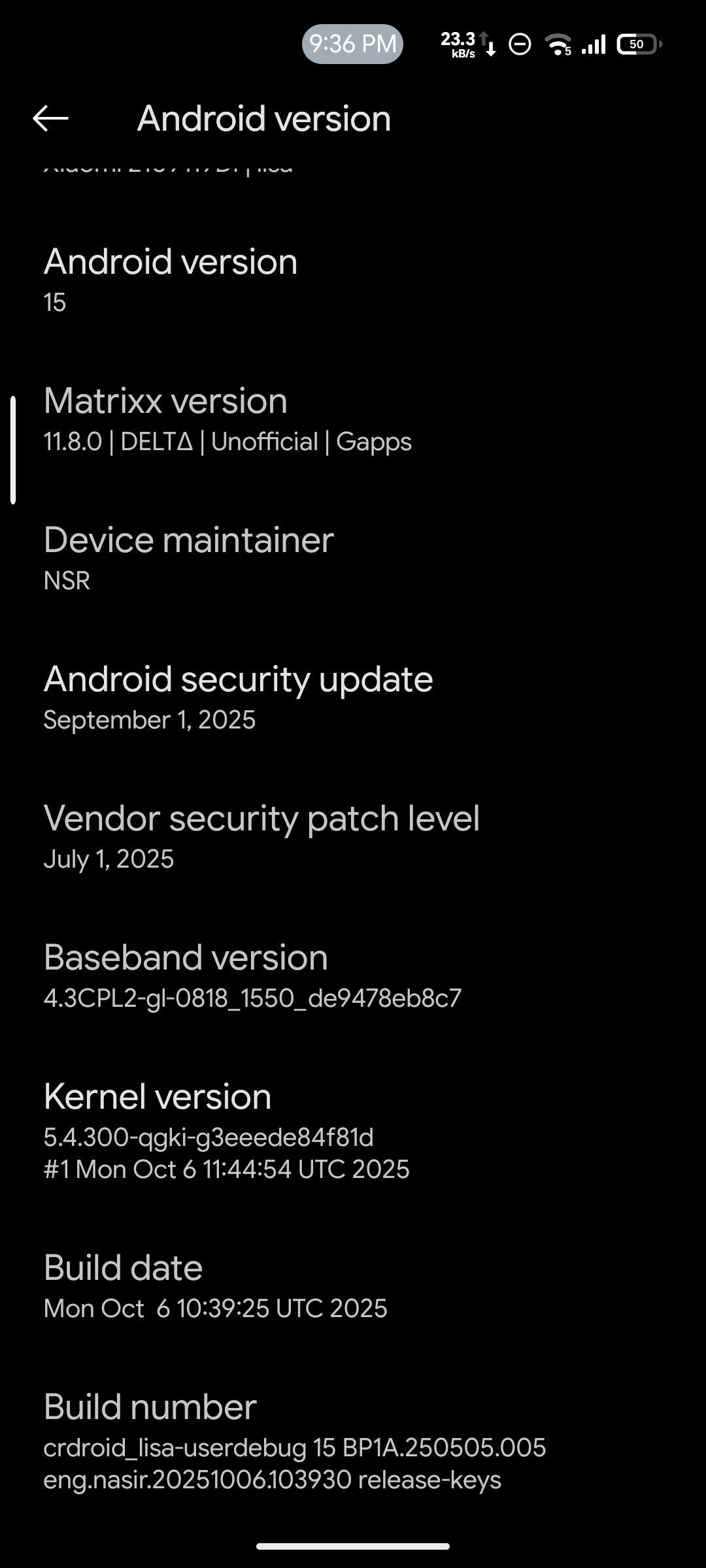Tap the Vendor security patch level row

[353, 836]
